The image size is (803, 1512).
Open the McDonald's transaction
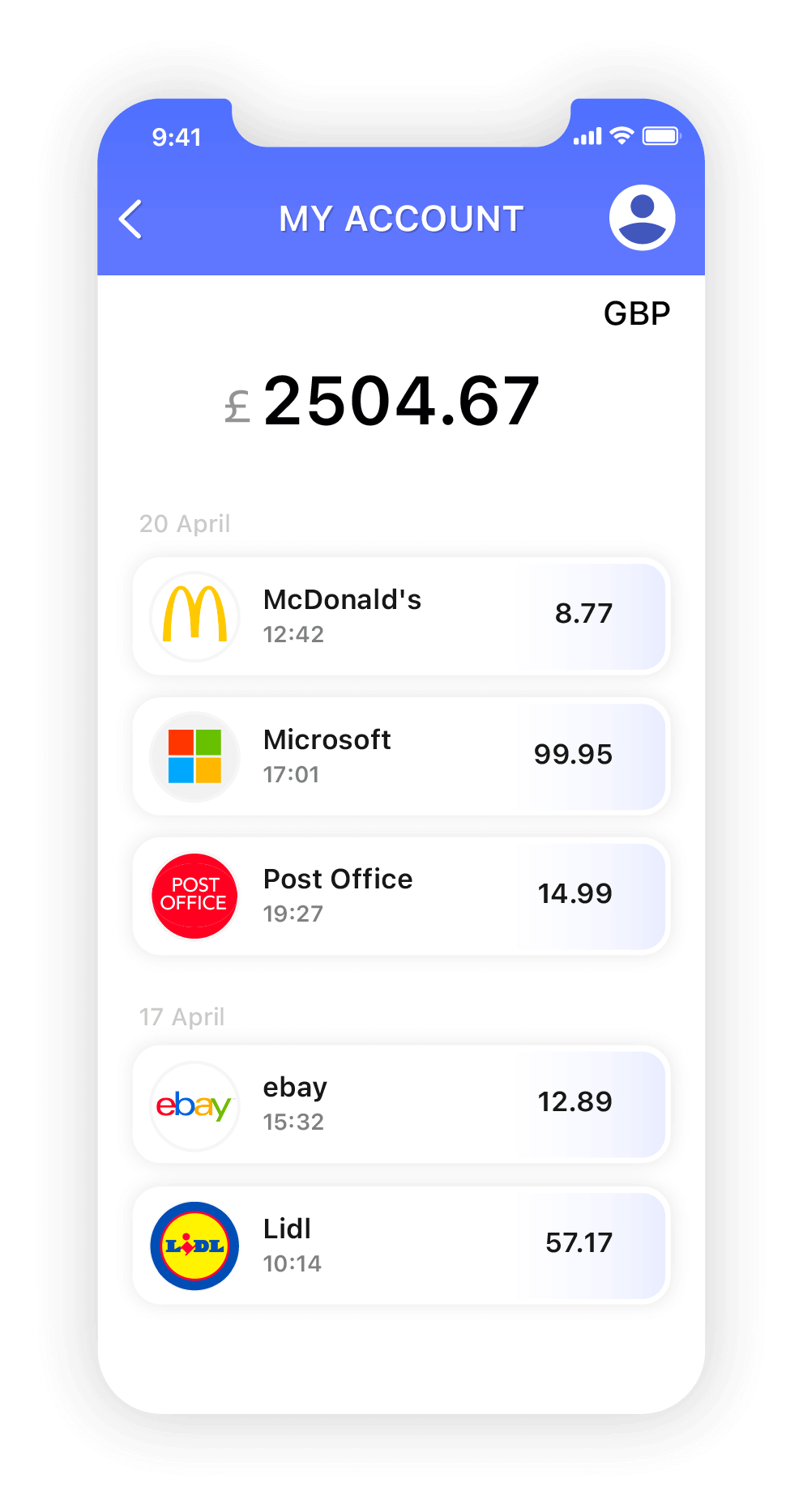(400, 616)
